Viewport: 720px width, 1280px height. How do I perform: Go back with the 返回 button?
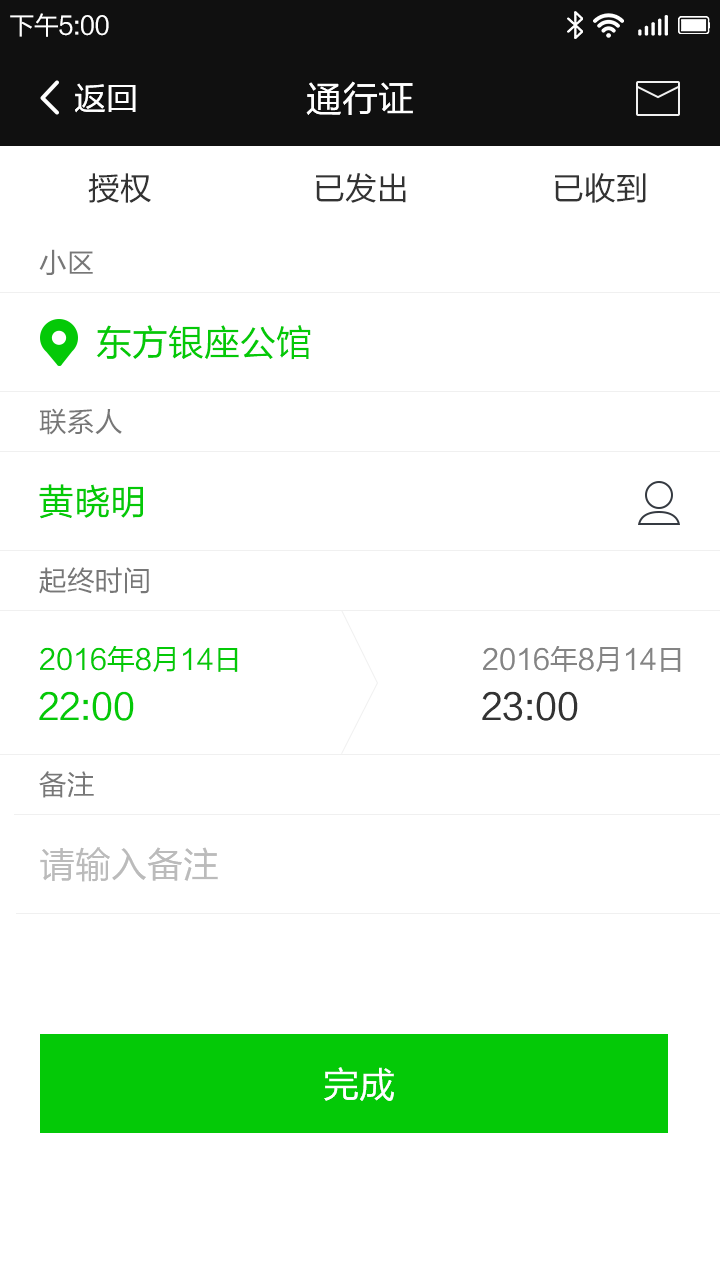click(x=88, y=98)
